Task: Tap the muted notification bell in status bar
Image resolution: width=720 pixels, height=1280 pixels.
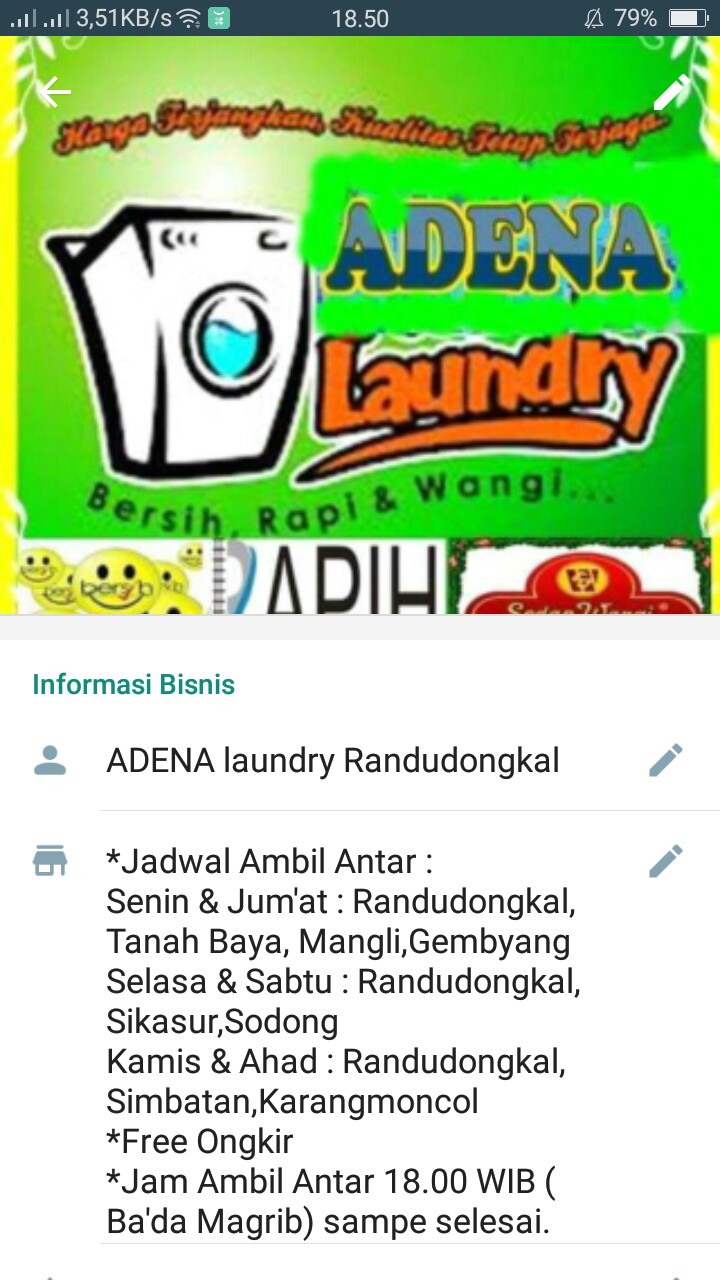Action: pos(594,18)
